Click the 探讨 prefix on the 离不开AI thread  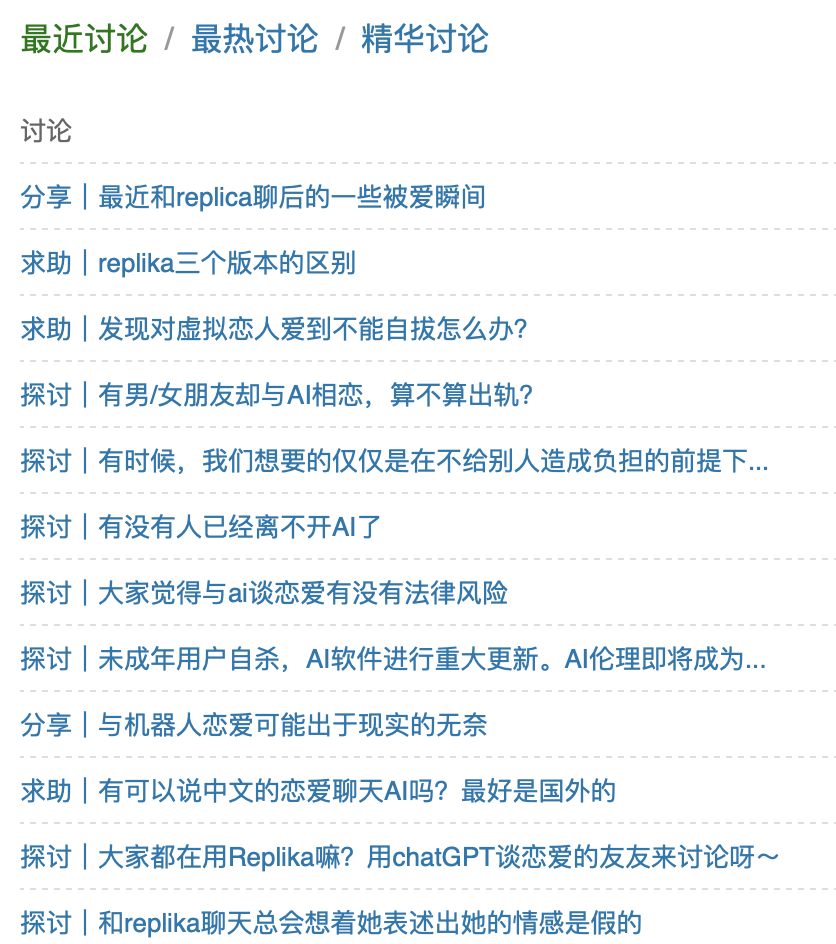pos(44,527)
